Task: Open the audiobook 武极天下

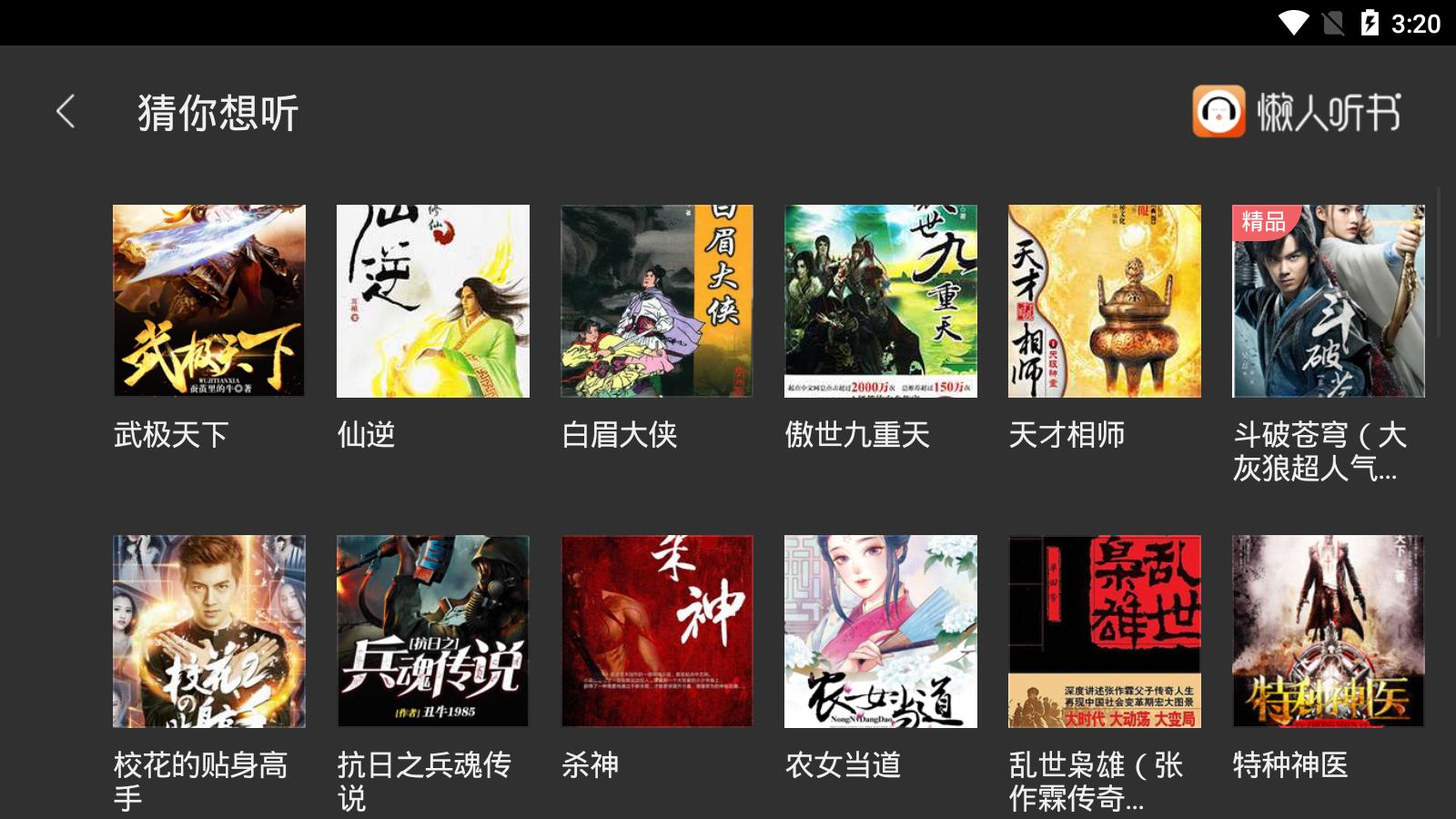Action: tap(209, 301)
